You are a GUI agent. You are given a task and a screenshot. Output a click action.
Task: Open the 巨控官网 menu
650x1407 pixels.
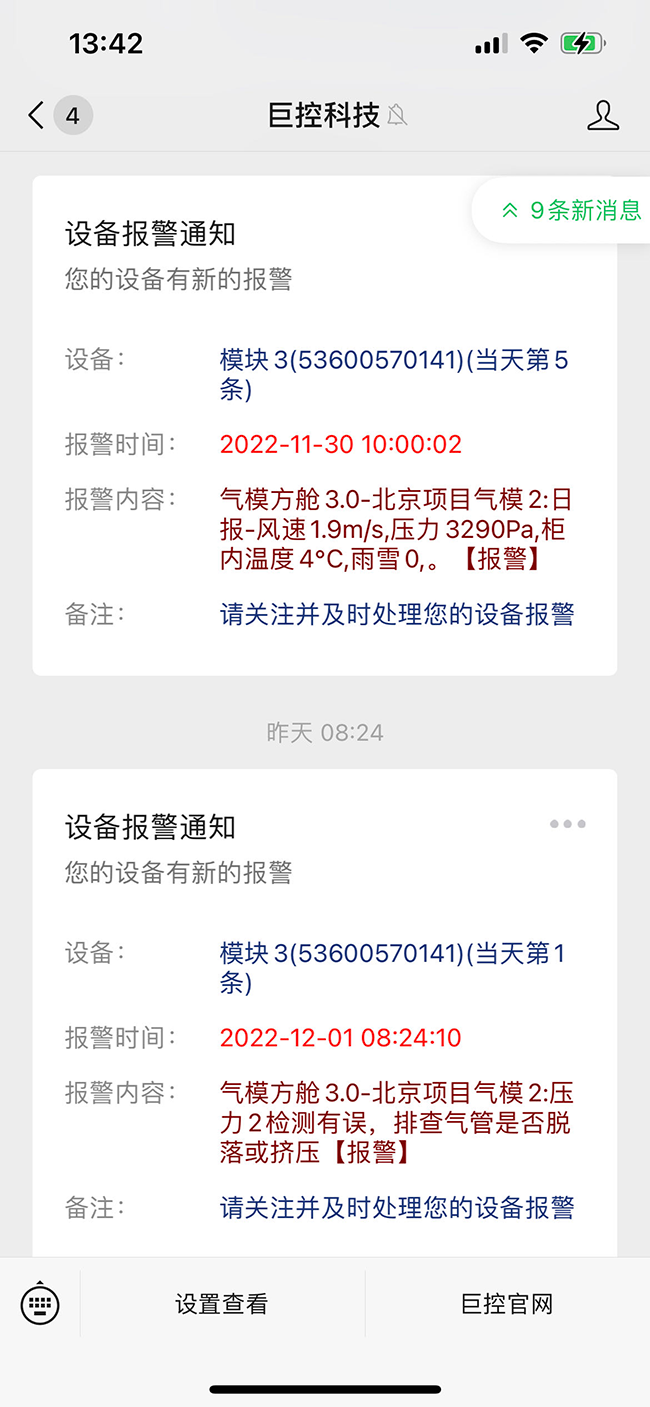coord(507,1304)
